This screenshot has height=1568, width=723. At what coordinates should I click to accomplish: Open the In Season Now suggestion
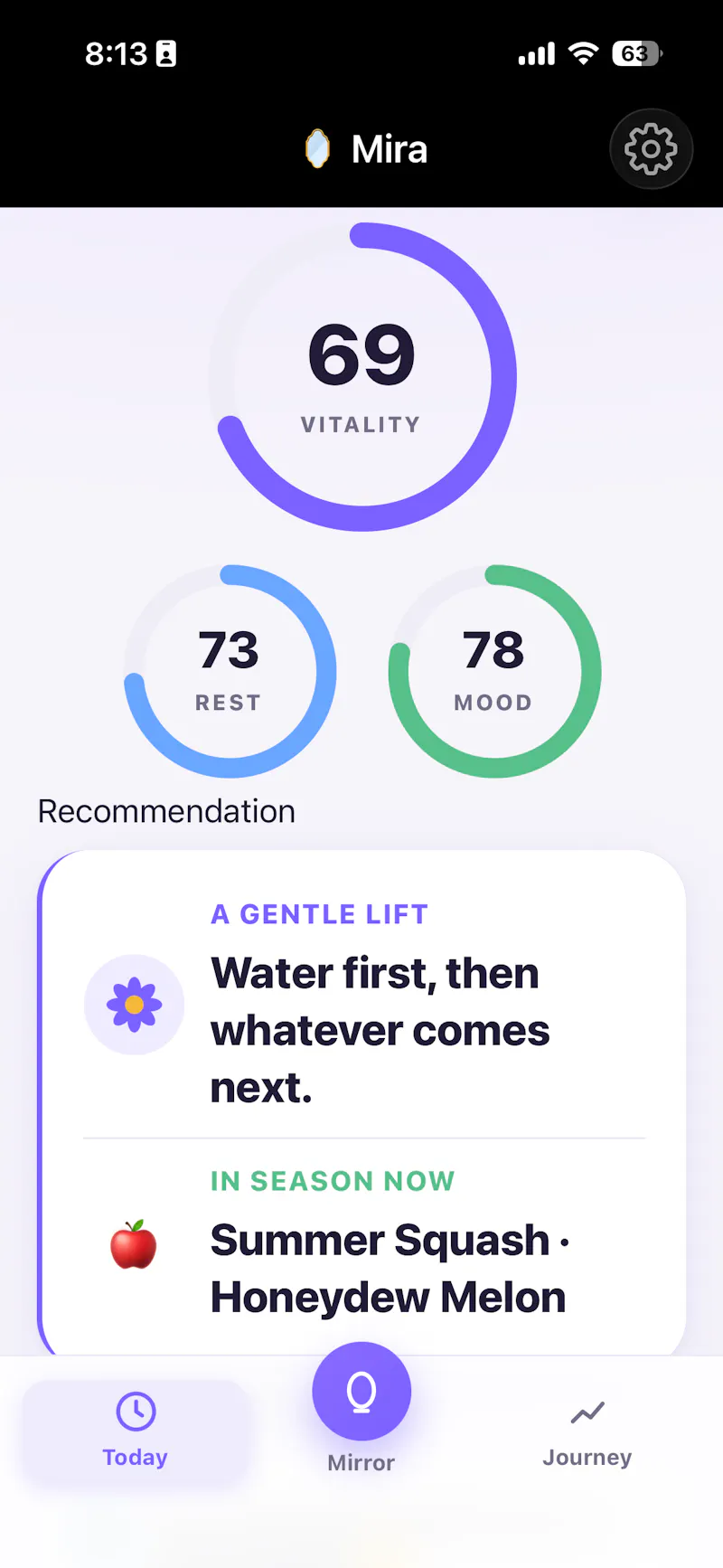364,1246
